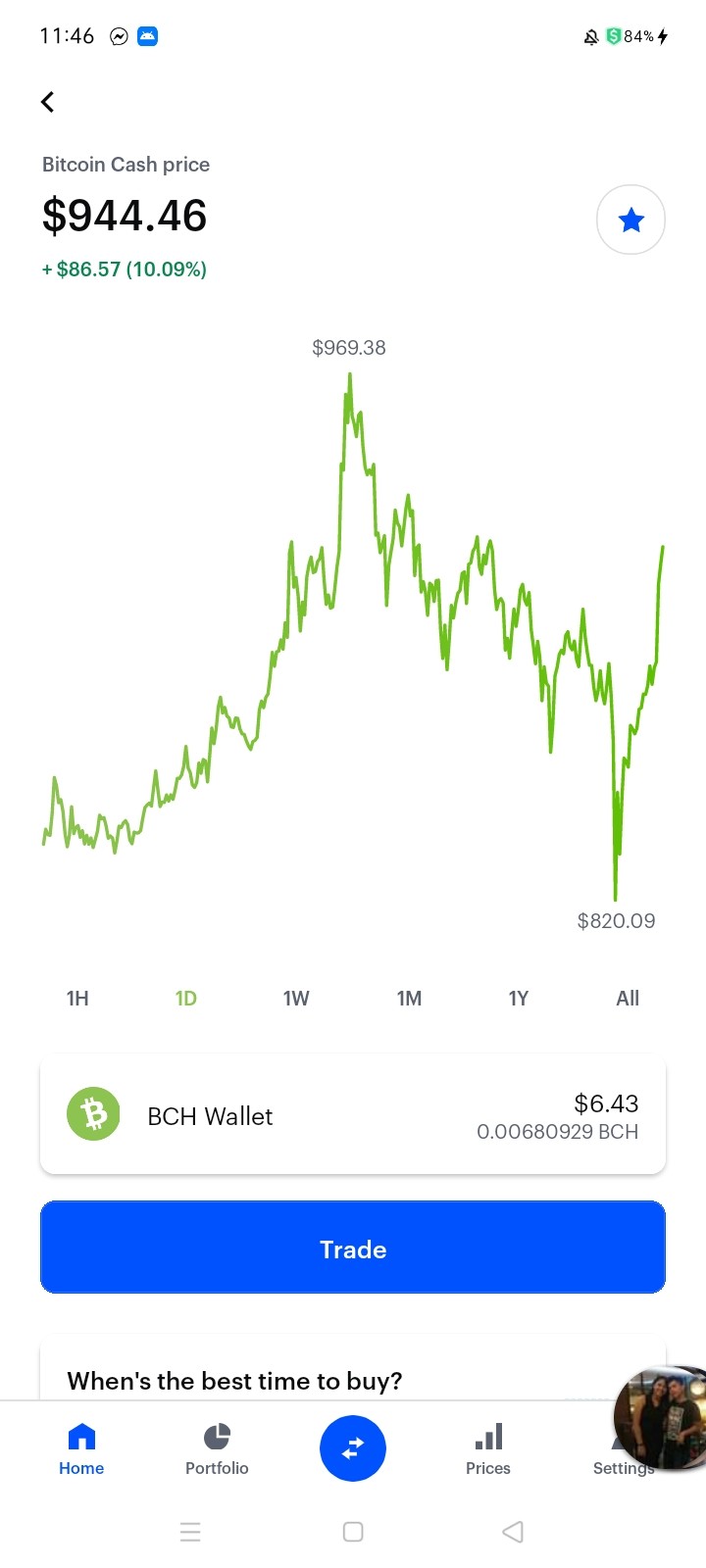Tap the center swap trade button
Image resolution: width=706 pixels, height=1568 pixels.
pyautogui.click(x=353, y=1448)
